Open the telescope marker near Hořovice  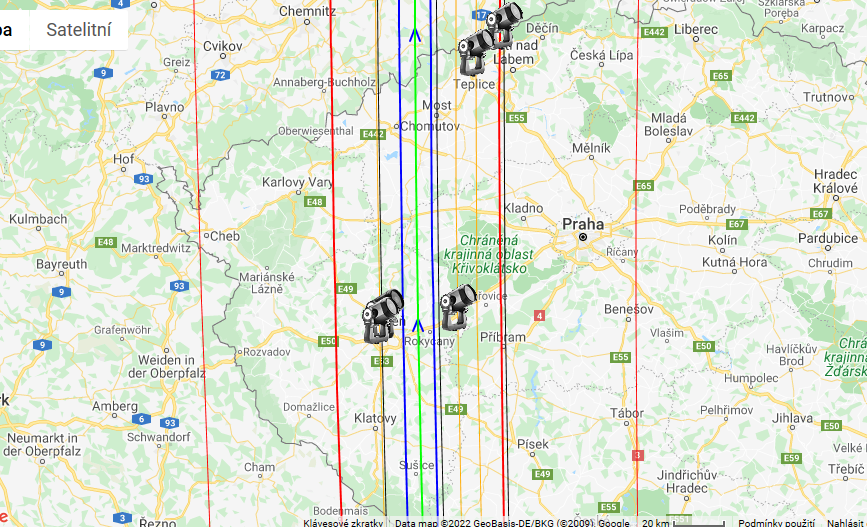click(x=457, y=306)
